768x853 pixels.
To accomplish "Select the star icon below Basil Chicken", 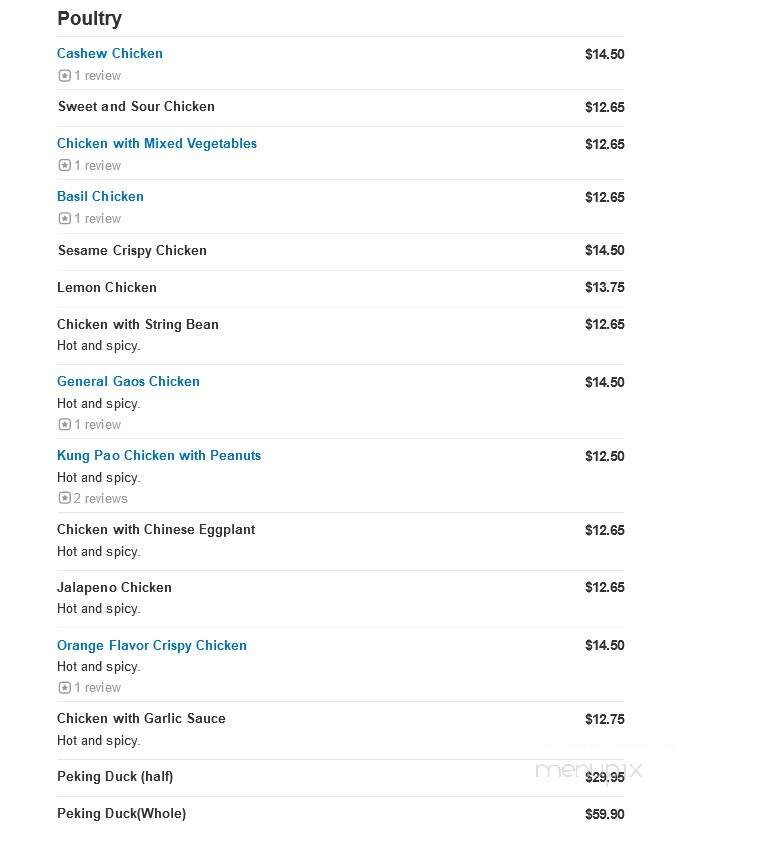I will pos(62,218).
